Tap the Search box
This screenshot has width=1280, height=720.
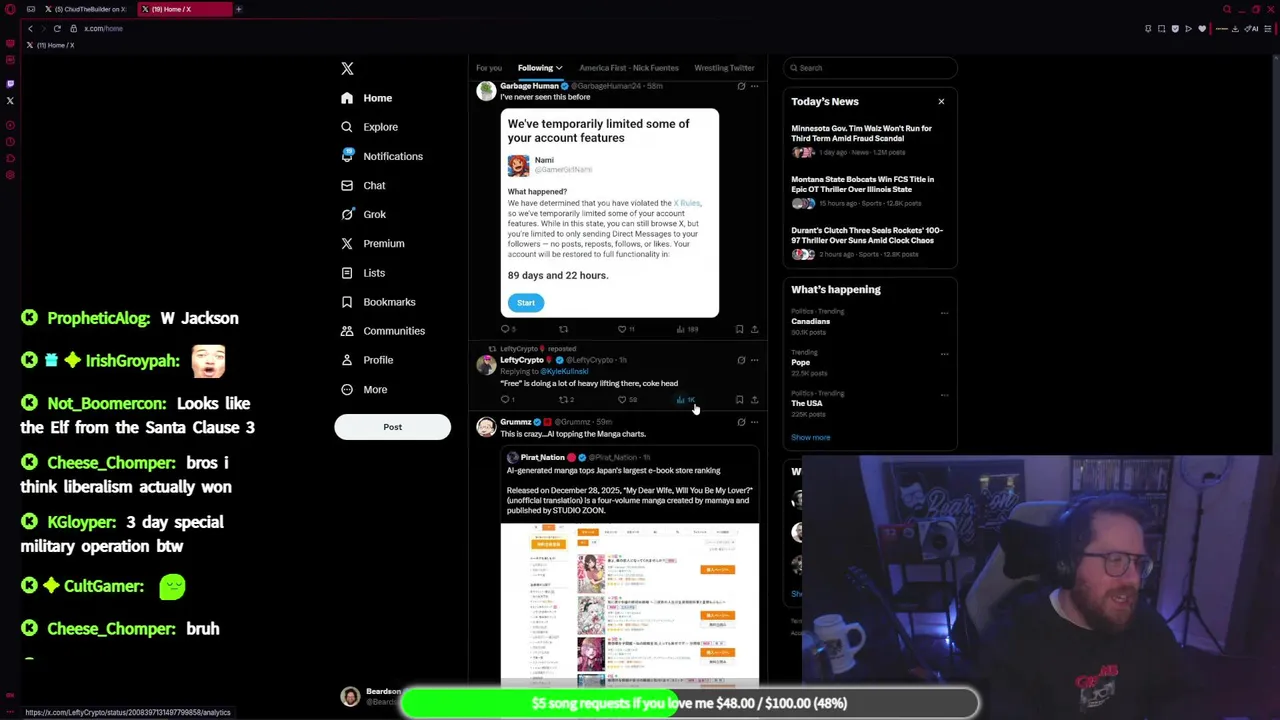(x=870, y=68)
